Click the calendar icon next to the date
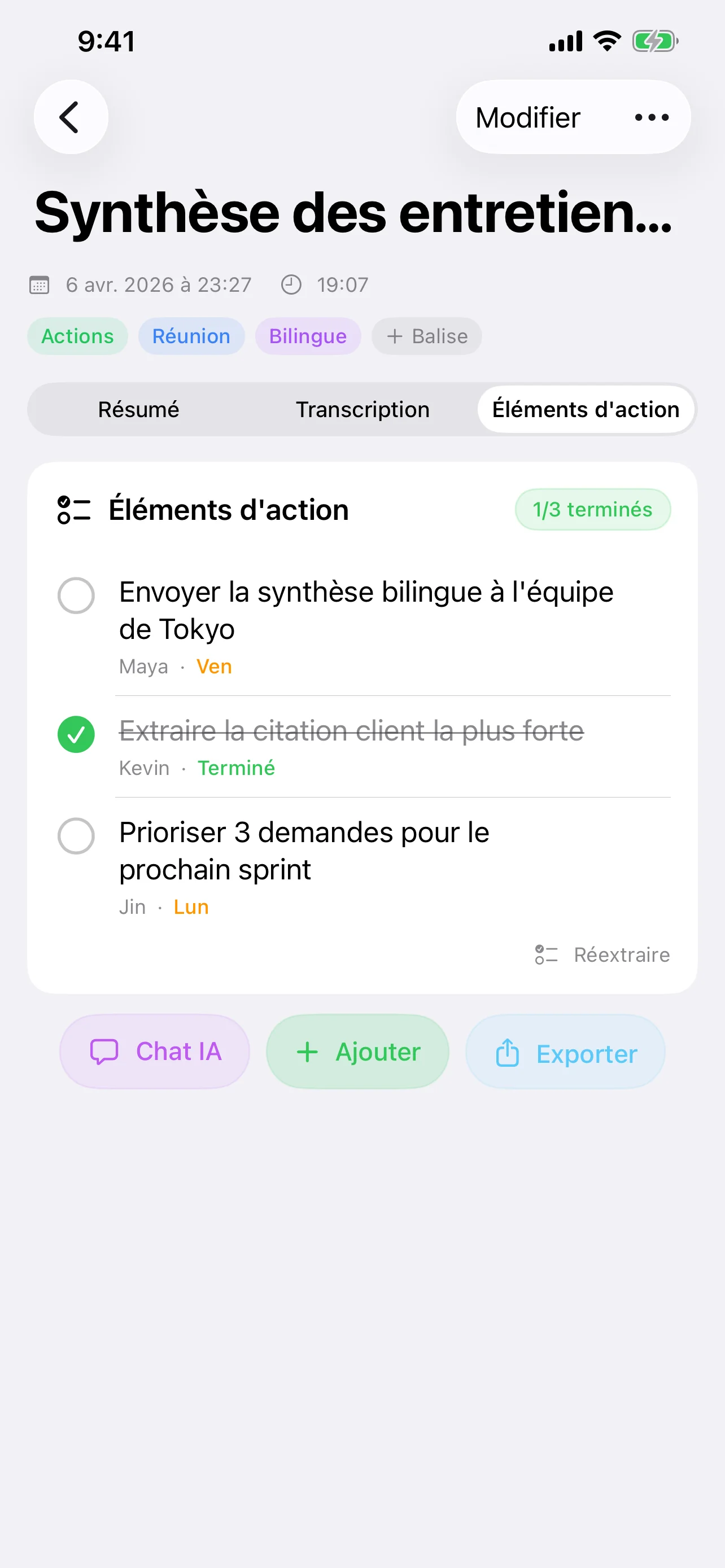 (39, 284)
